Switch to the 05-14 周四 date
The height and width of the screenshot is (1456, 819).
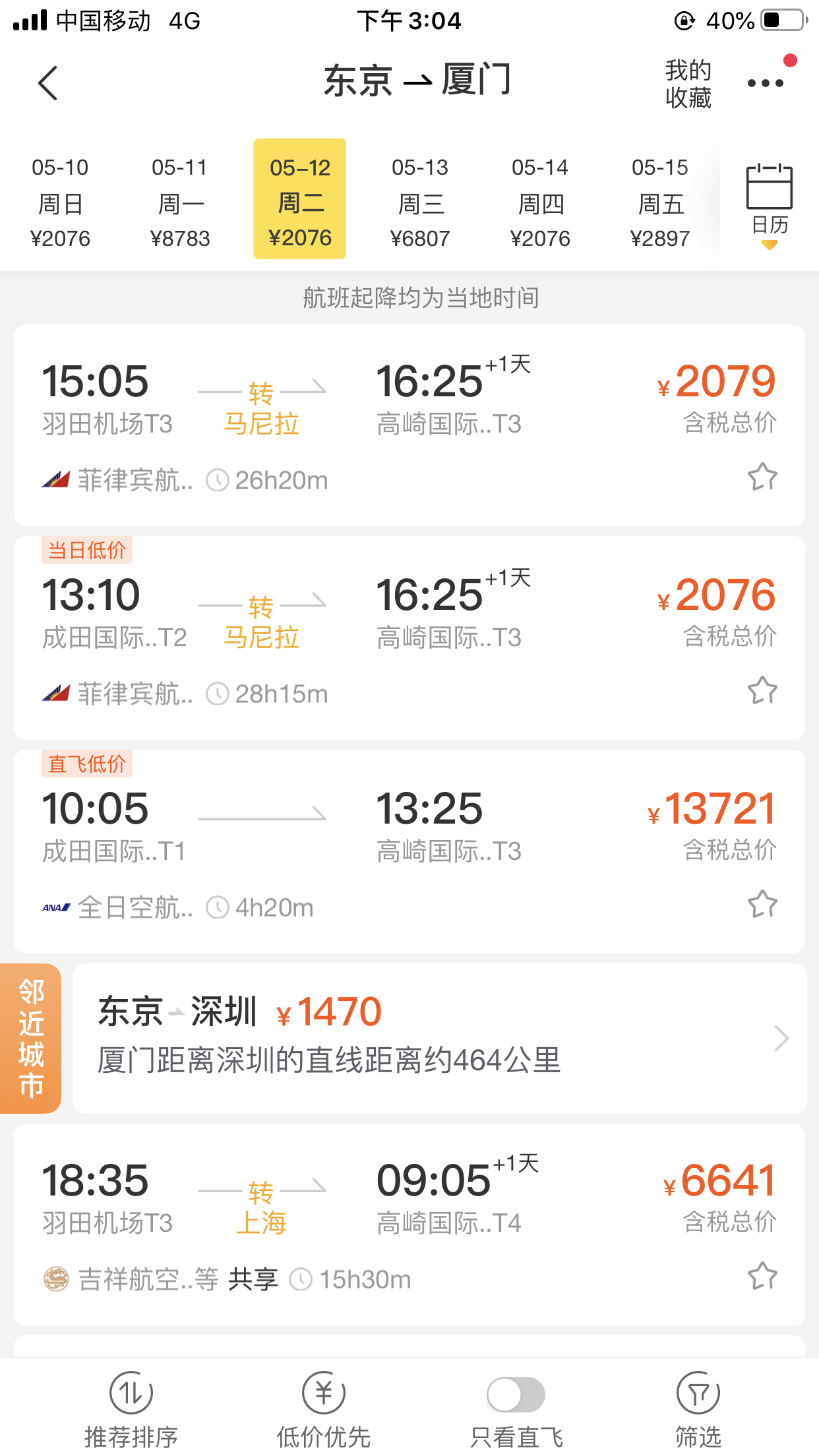click(540, 202)
